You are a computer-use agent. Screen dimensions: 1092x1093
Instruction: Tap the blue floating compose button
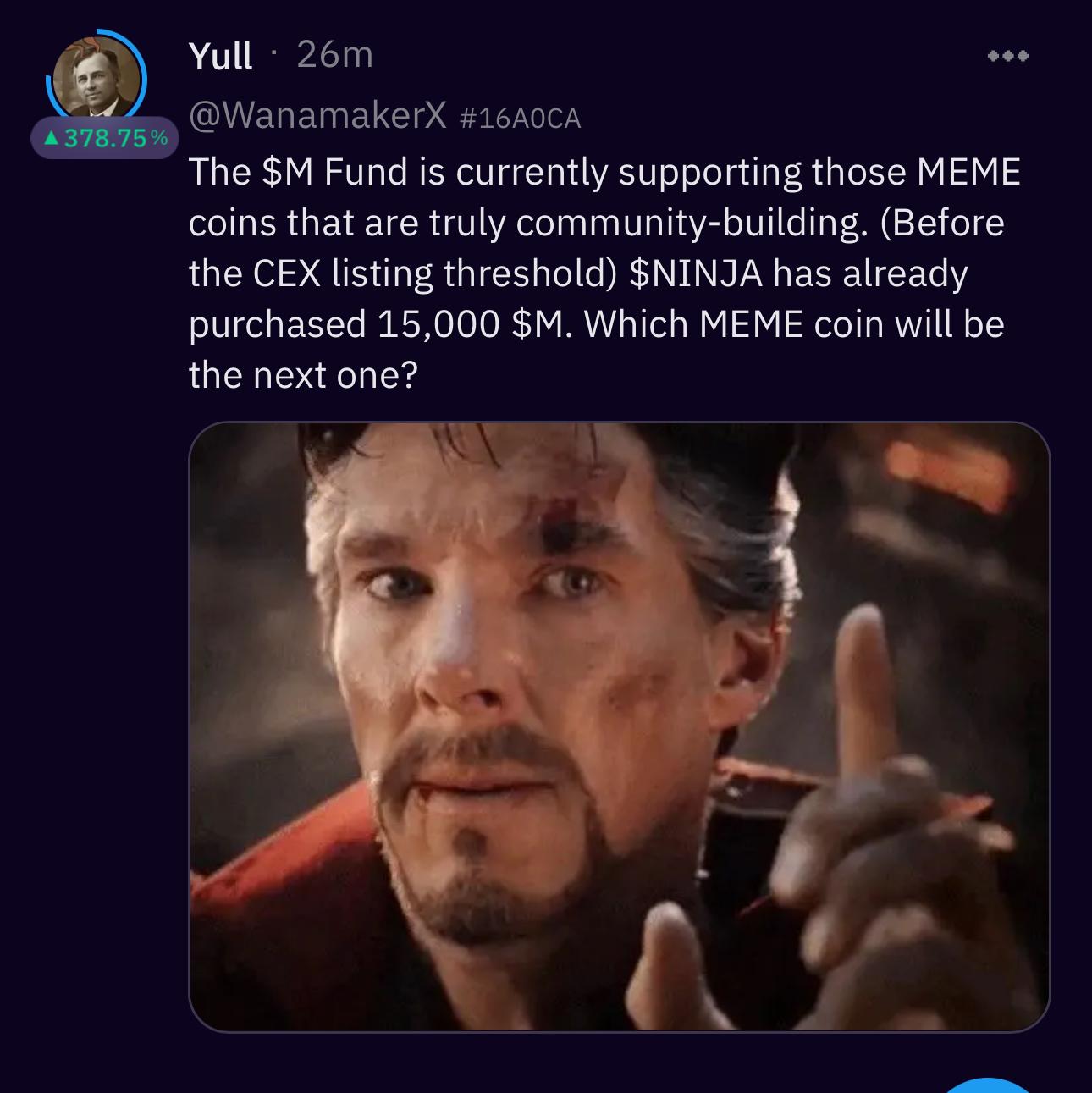pyautogui.click(x=987, y=1085)
